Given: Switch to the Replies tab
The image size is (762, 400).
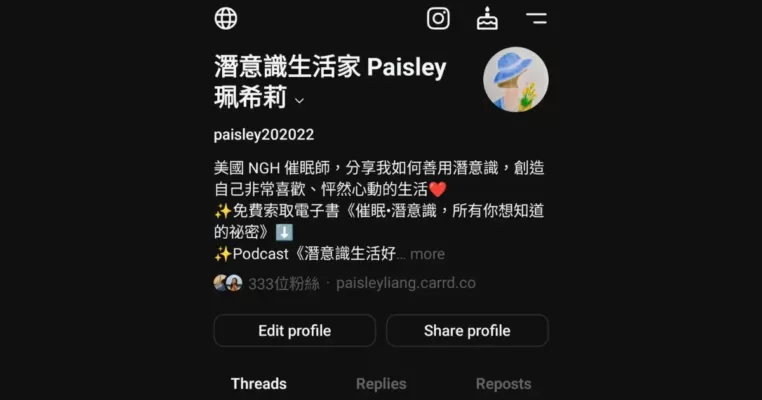Looking at the screenshot, I should point(381,384).
